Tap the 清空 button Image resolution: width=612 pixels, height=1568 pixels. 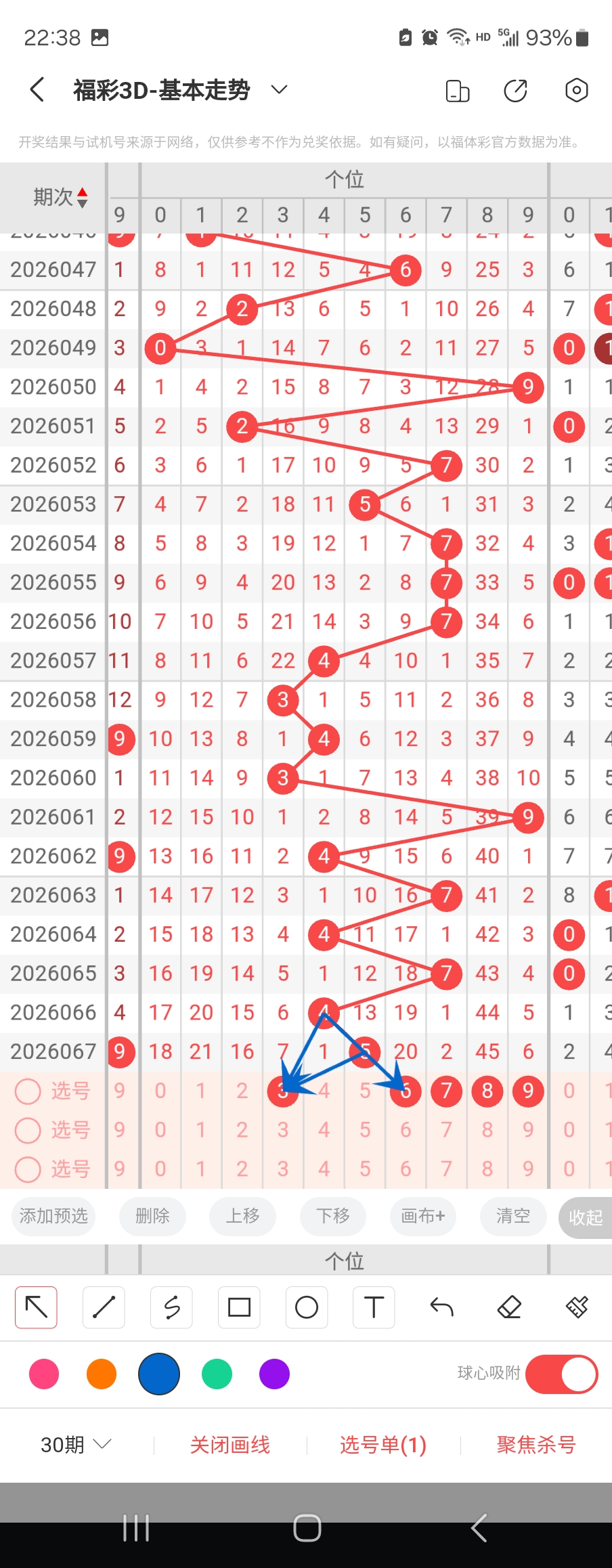pyautogui.click(x=512, y=1216)
